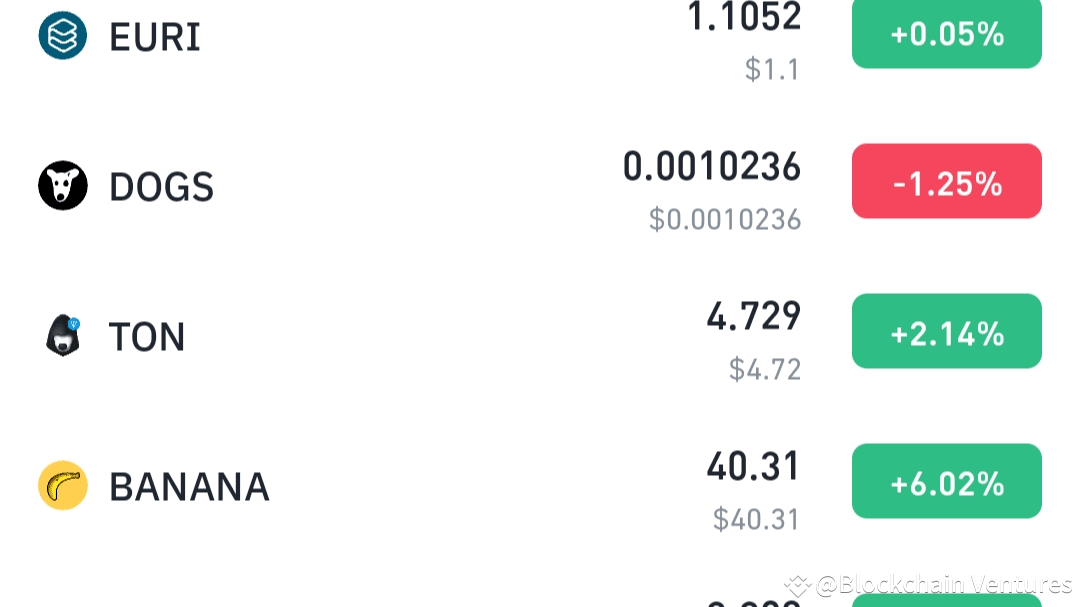Tap the +2.14% change badge for TON
This screenshot has height=607, width=1080.
[x=946, y=332]
